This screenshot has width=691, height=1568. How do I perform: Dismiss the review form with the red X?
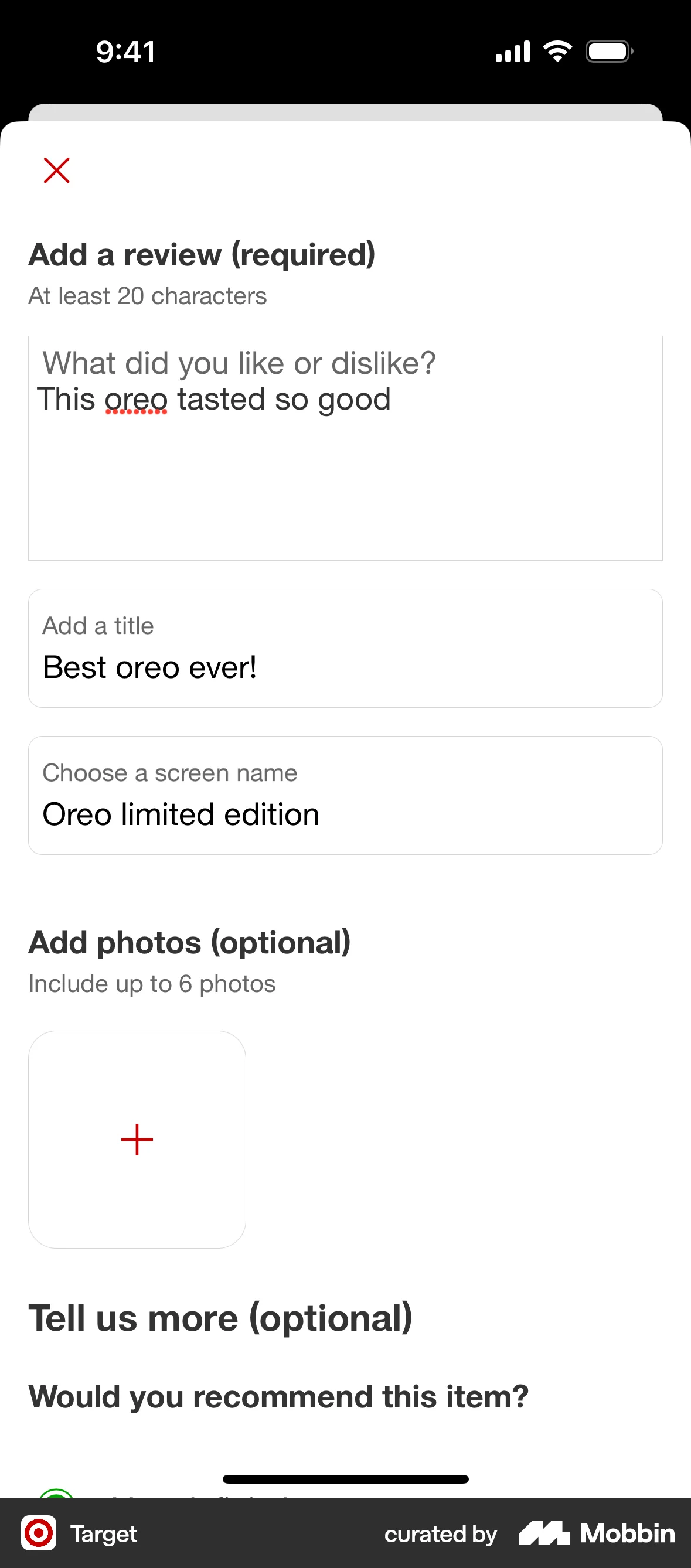point(57,171)
